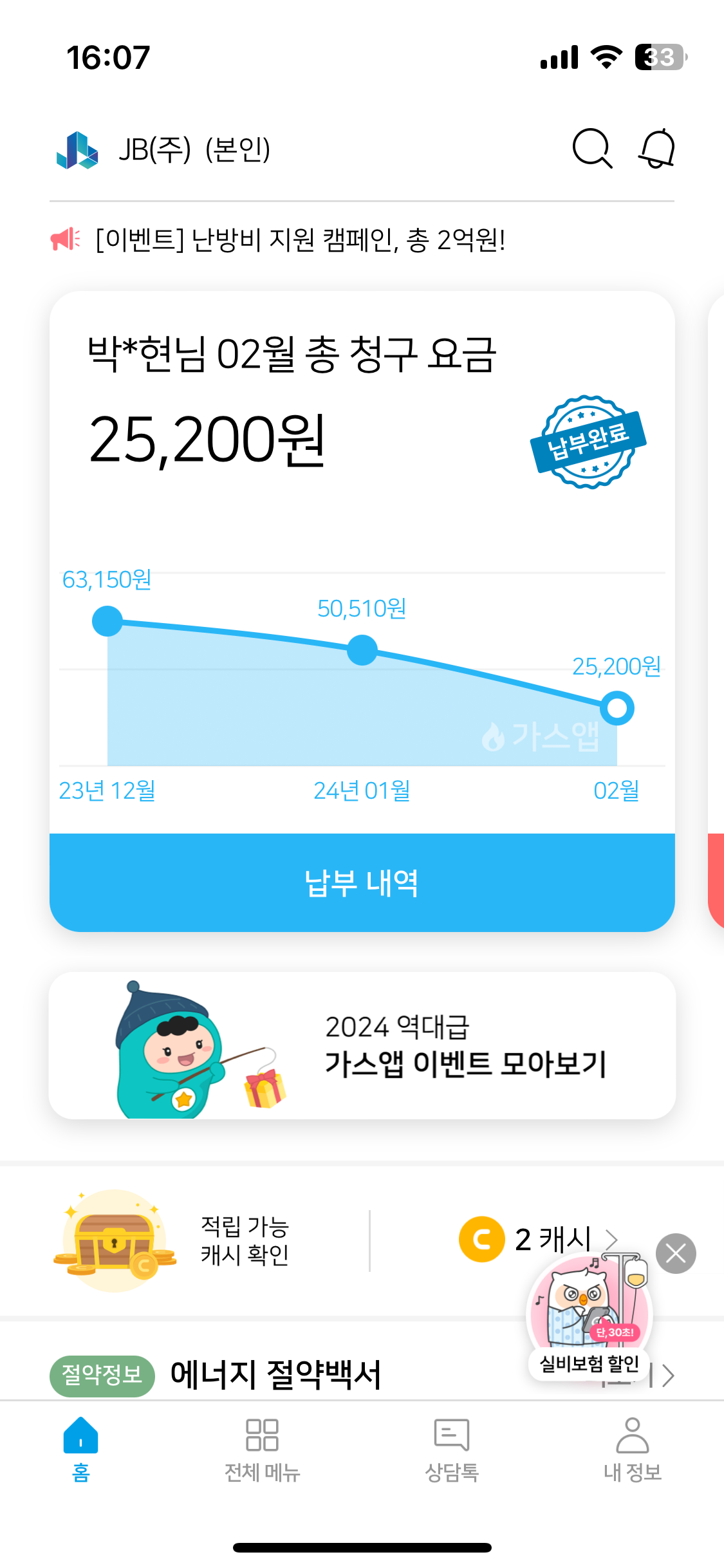Go to the 내 정보 tab
This screenshot has height=1568, width=724.
(633, 1448)
